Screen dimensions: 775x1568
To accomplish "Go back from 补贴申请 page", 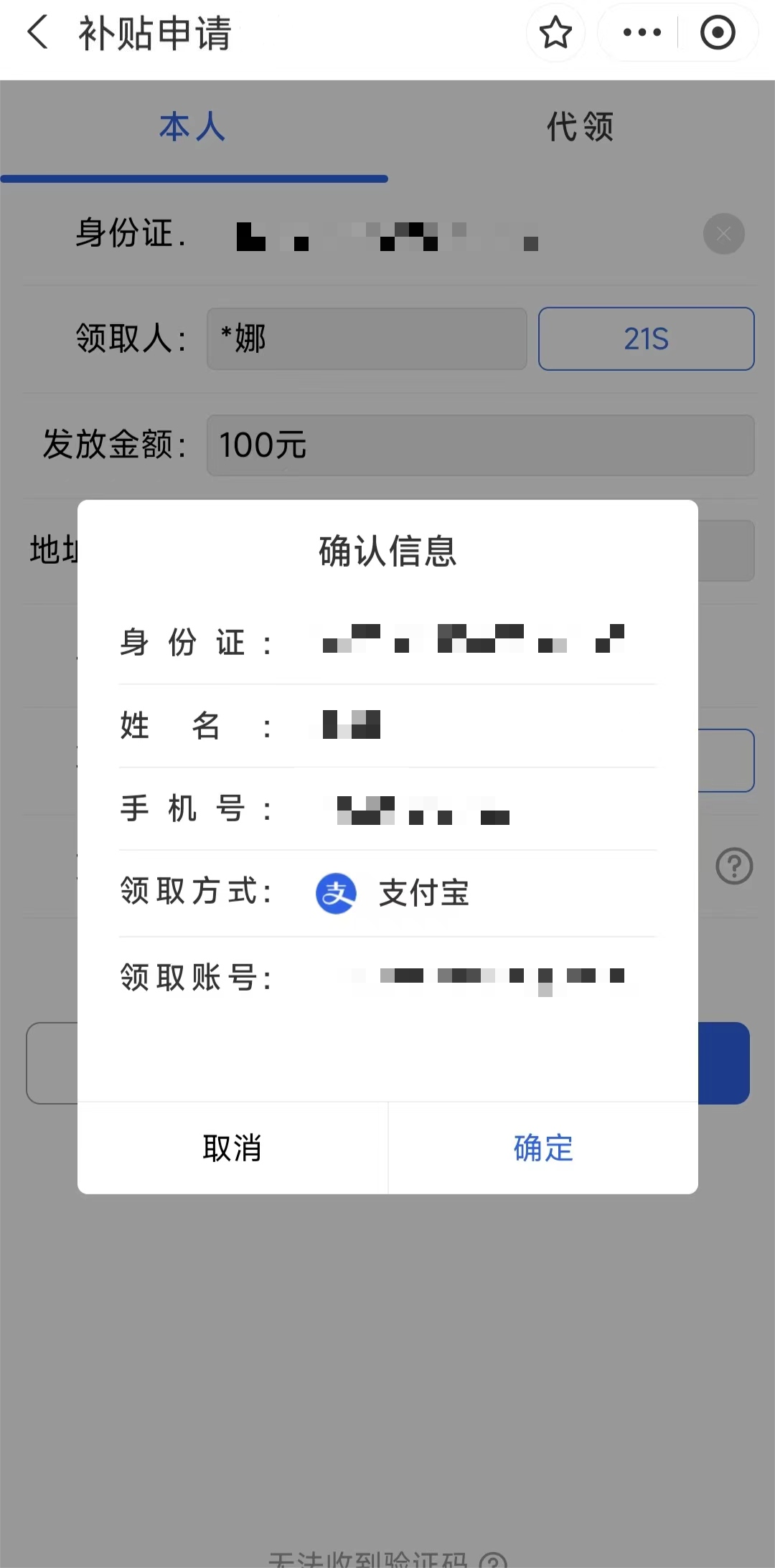I will tap(37, 33).
